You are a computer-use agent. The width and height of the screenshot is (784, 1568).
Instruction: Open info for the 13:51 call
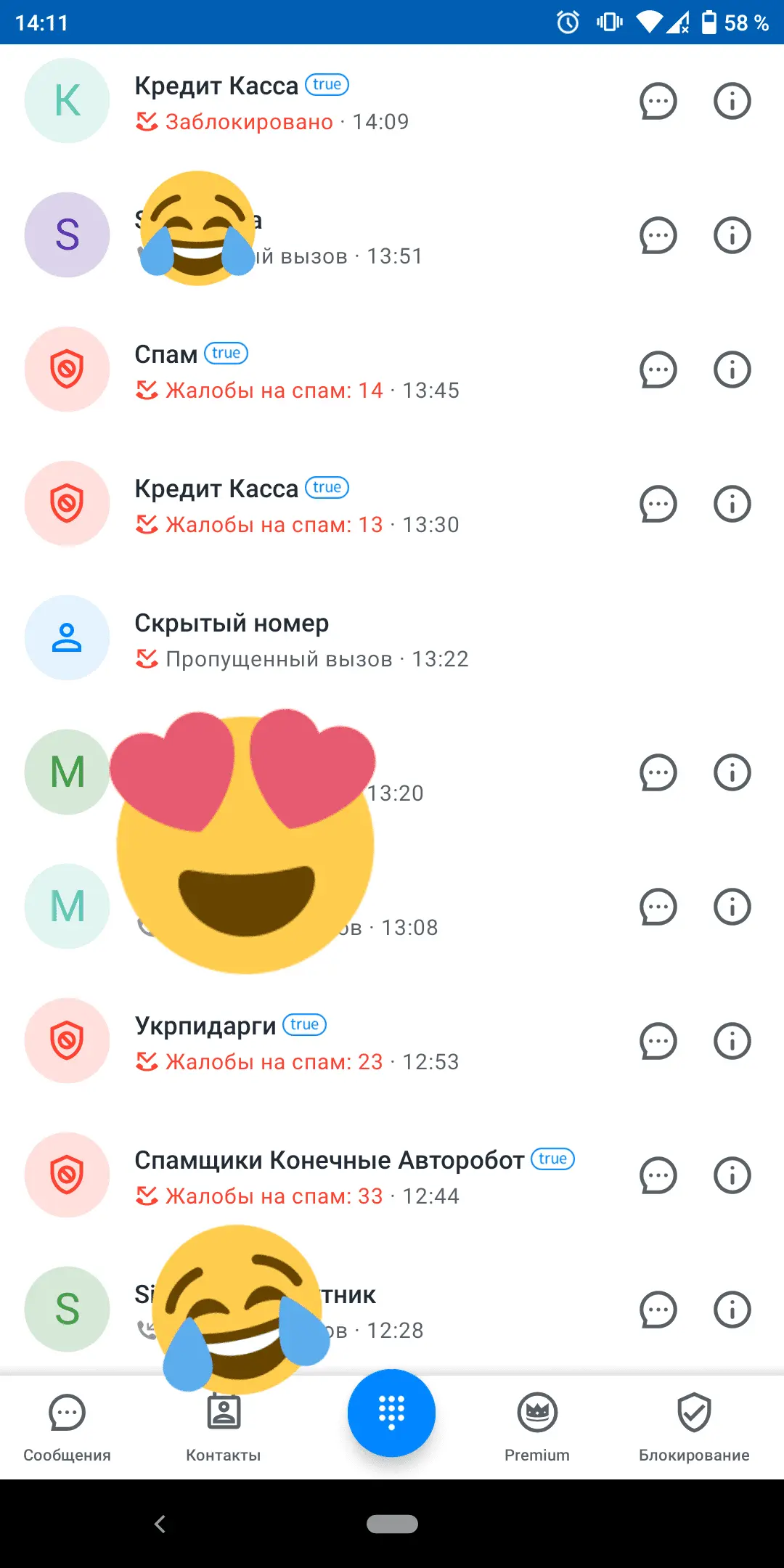(732, 235)
